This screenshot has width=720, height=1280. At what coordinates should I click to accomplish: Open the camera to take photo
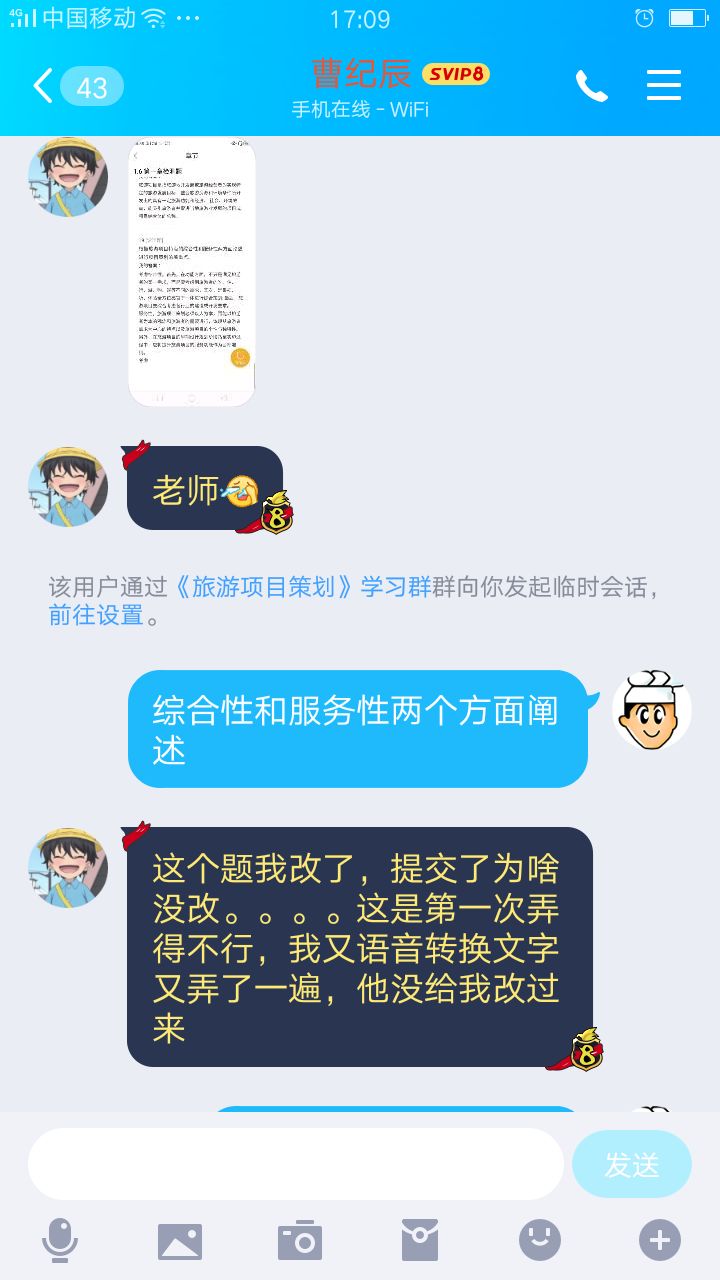tap(300, 1241)
